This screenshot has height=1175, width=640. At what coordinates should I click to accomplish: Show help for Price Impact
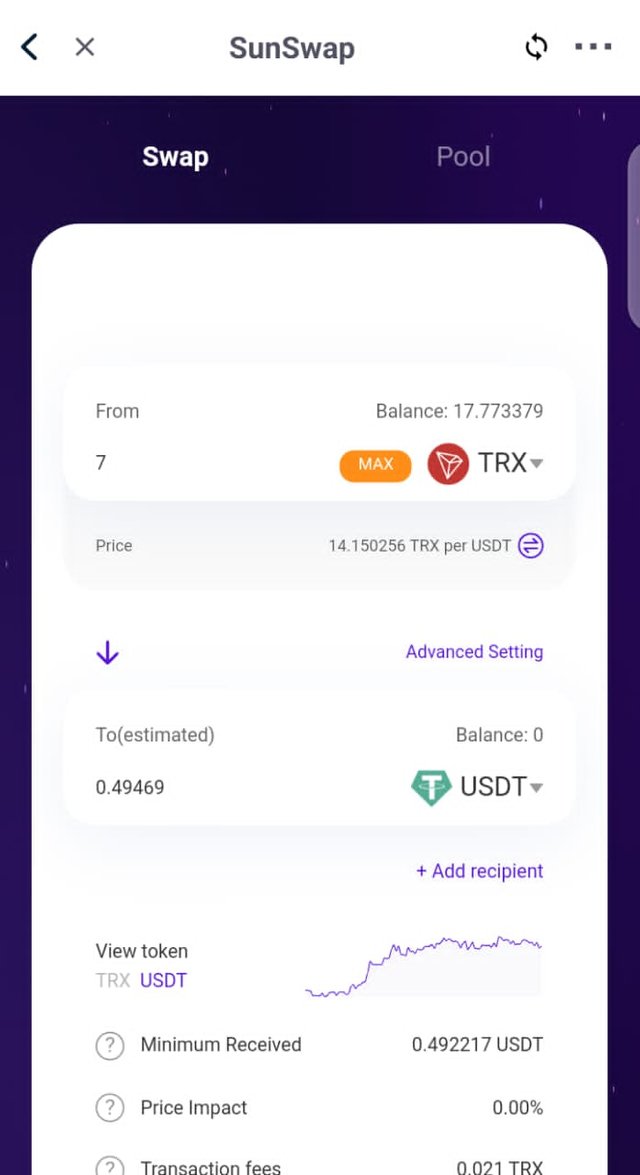coord(109,1108)
